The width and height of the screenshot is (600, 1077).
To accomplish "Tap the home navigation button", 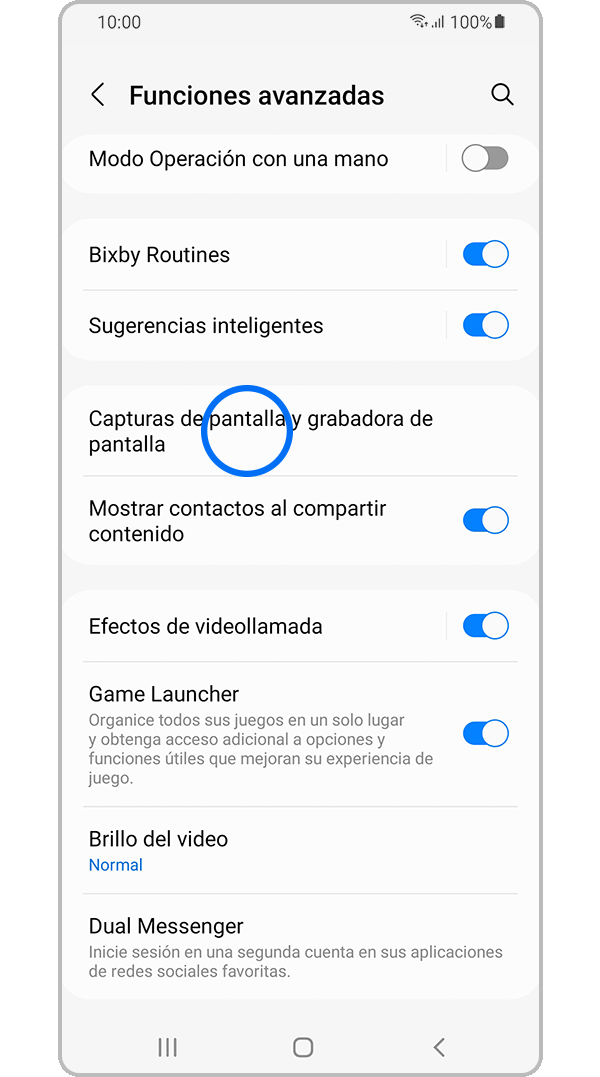I will (x=302, y=1047).
